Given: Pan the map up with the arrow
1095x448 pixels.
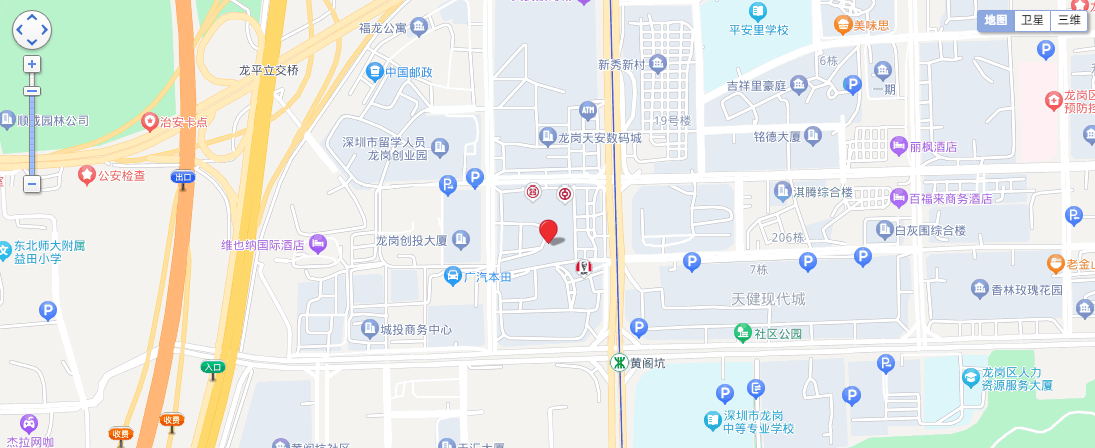Looking at the screenshot, I should click(32, 18).
